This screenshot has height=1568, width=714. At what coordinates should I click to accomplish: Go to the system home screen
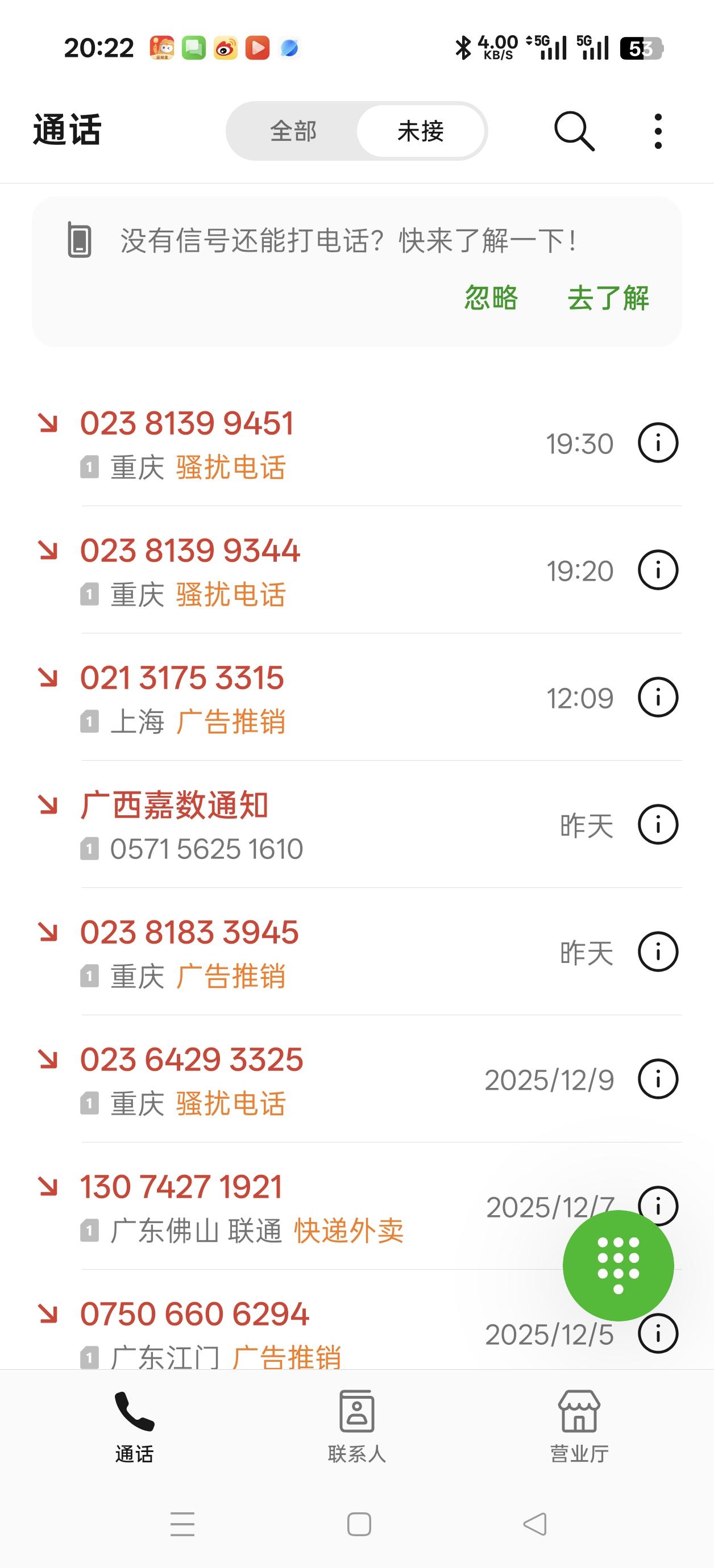pos(359,1524)
